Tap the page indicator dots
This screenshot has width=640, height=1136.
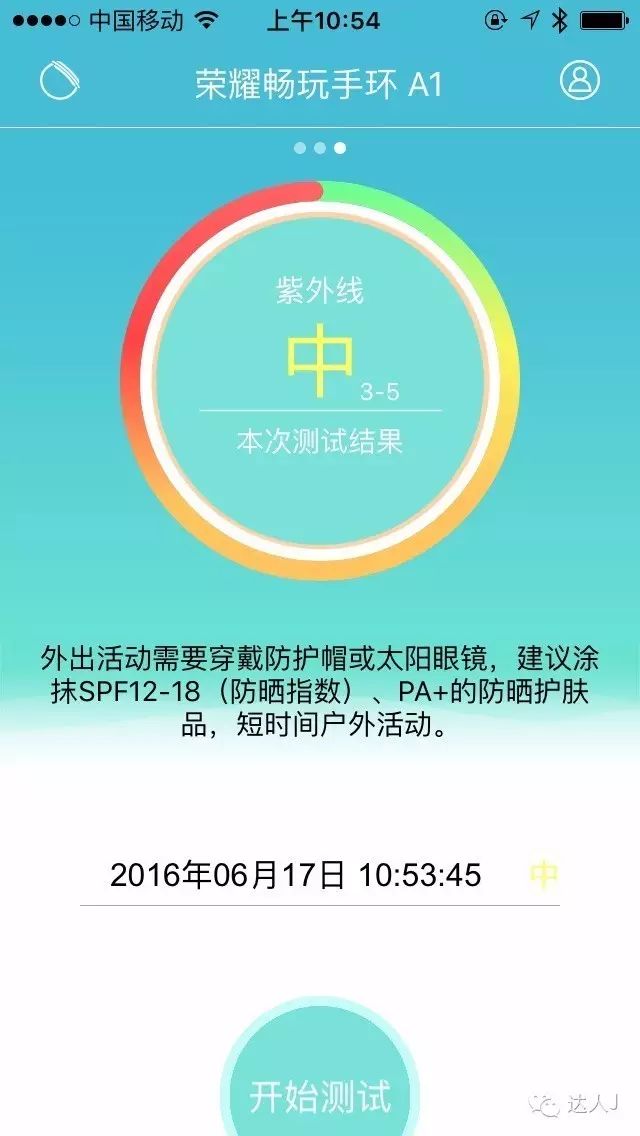click(x=320, y=148)
